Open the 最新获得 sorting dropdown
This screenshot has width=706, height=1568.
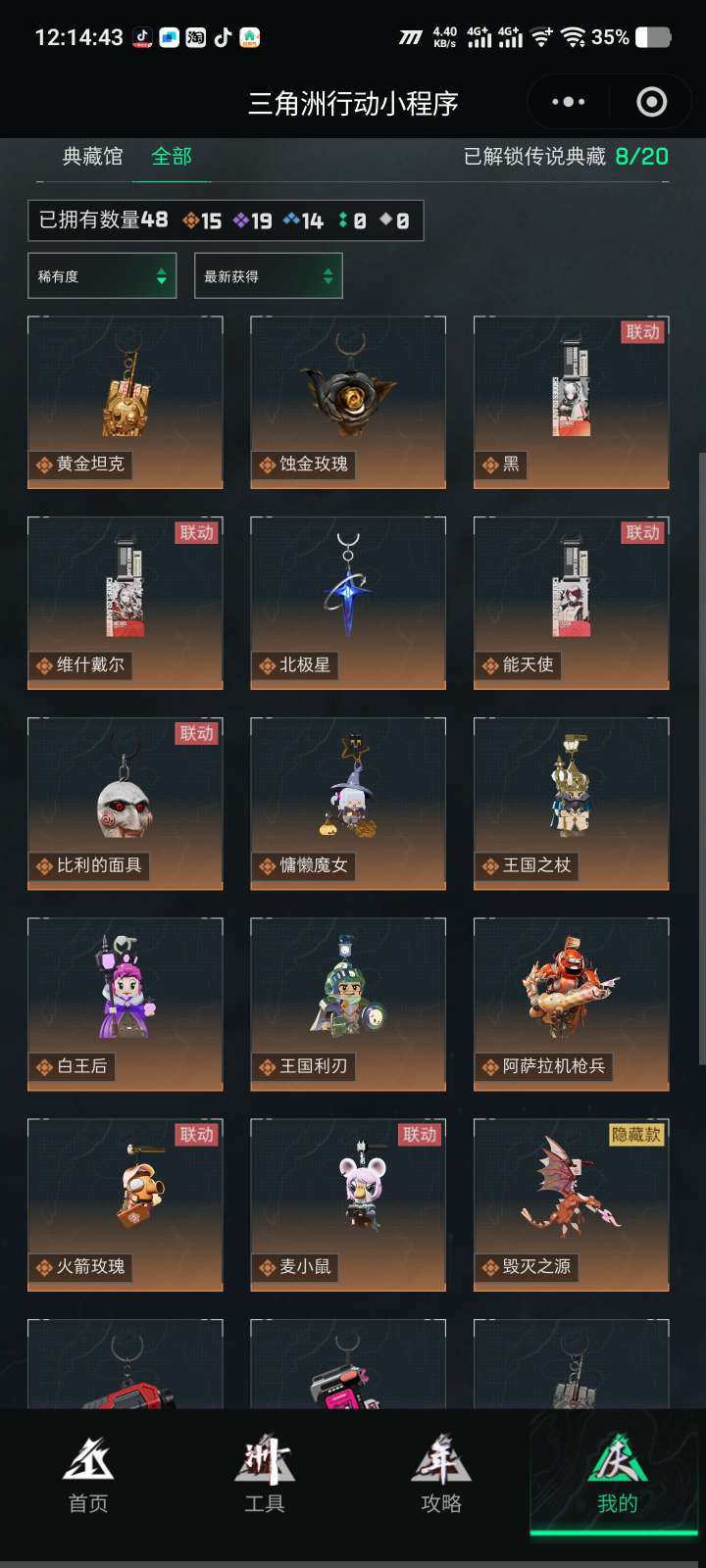tap(267, 276)
